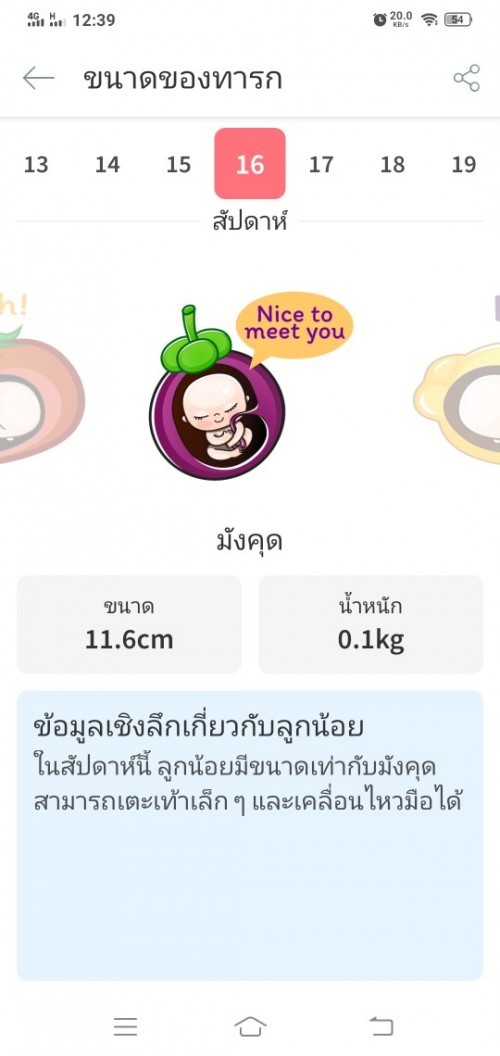500x1056 pixels.
Task: Go back using the top-left arrow
Action: pyautogui.click(x=38, y=79)
